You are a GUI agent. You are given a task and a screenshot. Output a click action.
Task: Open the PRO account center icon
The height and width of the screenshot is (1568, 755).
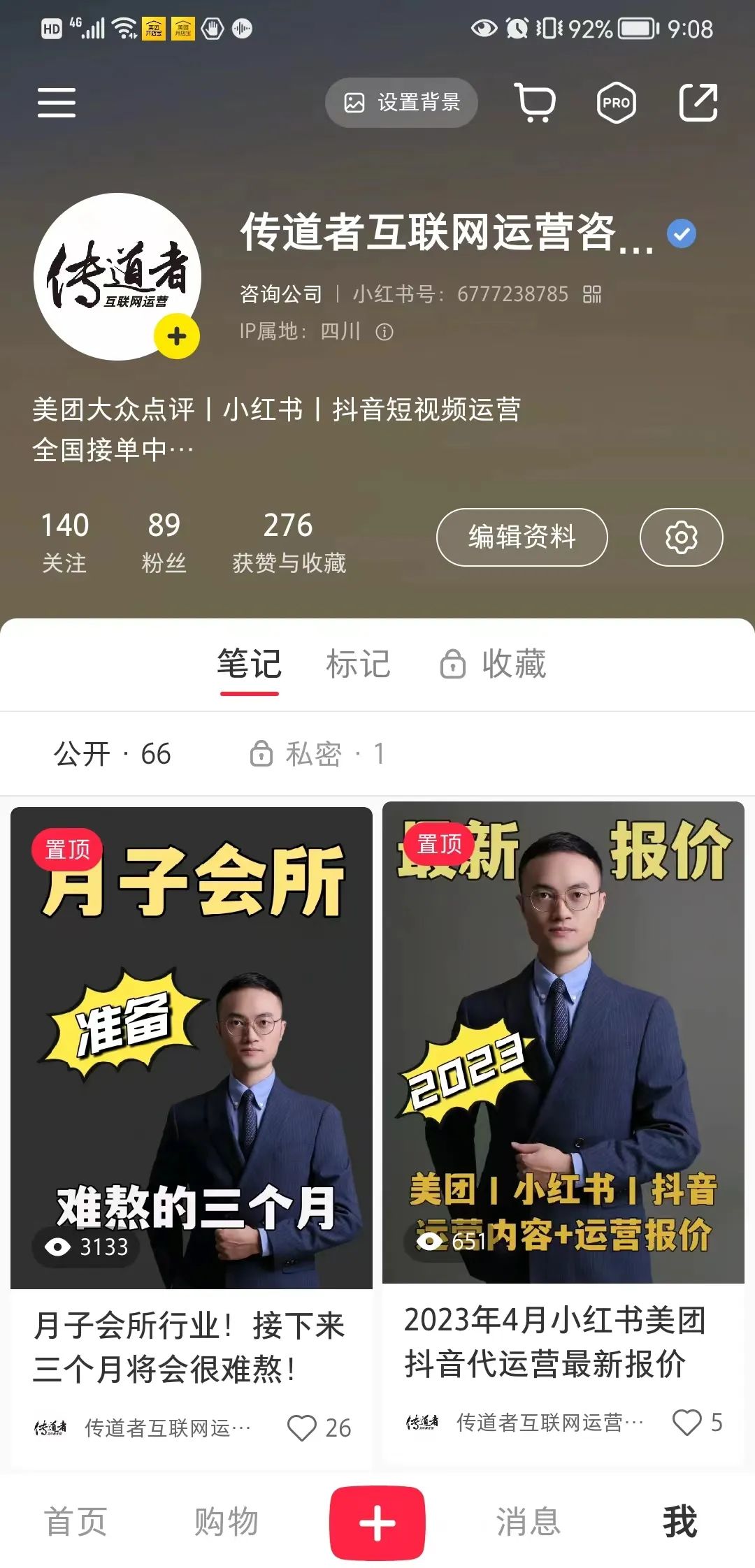tap(616, 103)
